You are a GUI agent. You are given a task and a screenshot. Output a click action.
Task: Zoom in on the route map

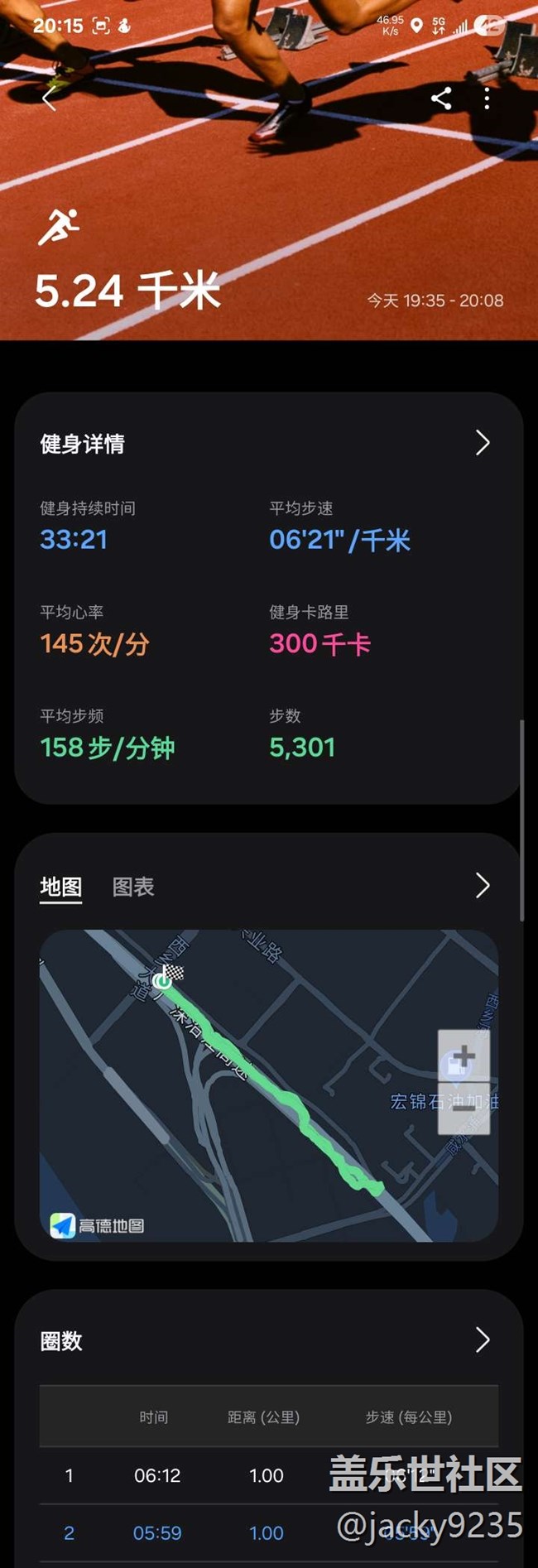point(464,1056)
